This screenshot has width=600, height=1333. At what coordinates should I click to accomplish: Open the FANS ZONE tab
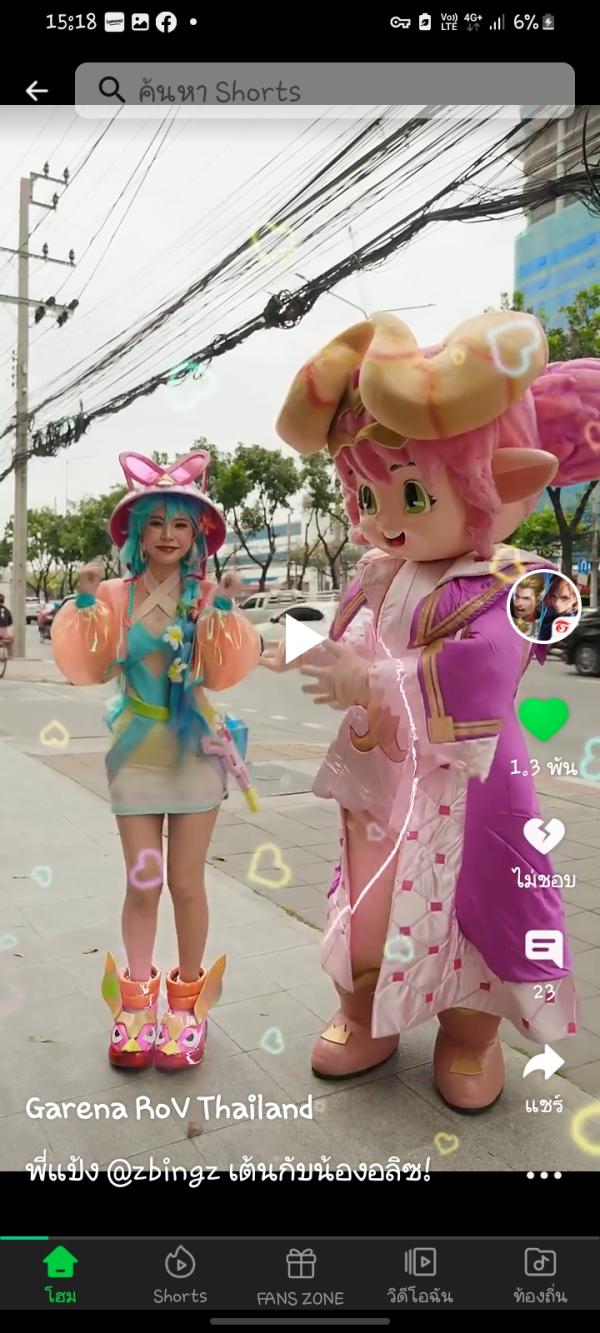[300, 1274]
